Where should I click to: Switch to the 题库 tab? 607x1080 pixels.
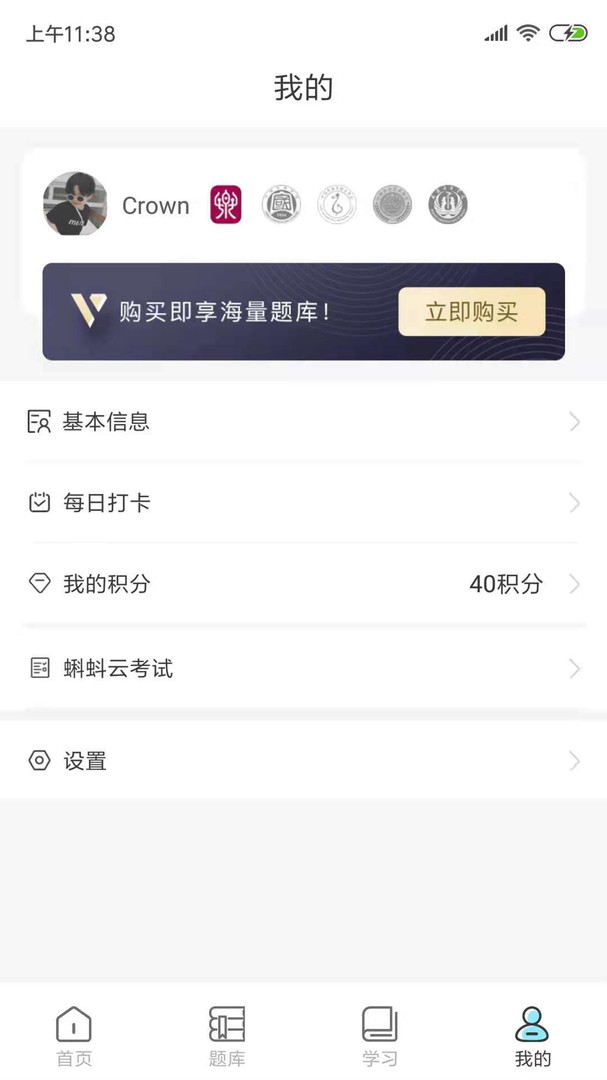tap(226, 1036)
